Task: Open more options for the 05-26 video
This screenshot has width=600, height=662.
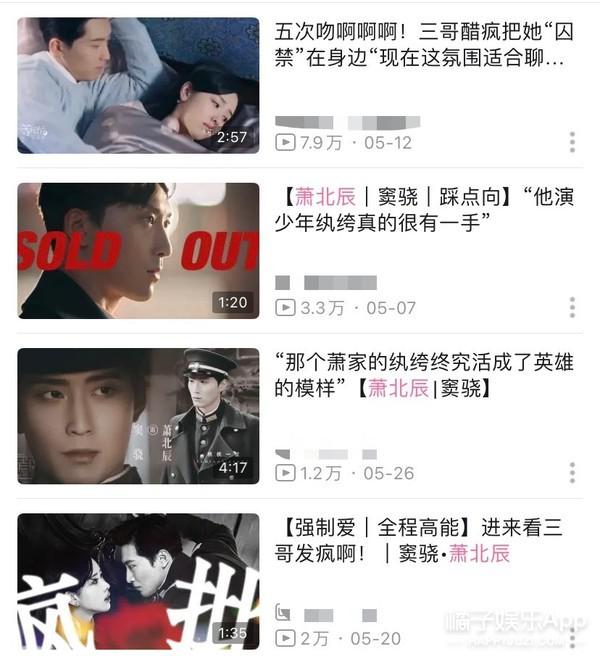Action: coord(572,472)
